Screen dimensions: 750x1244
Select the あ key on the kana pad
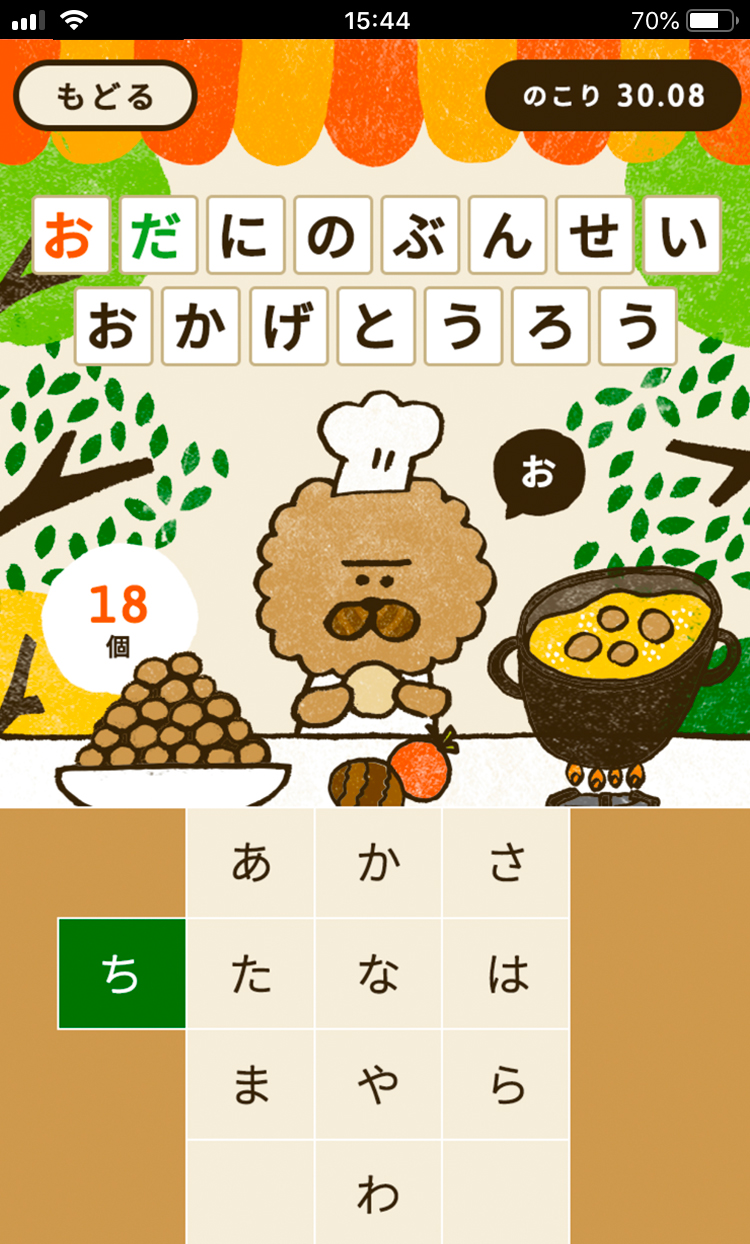[x=250, y=862]
